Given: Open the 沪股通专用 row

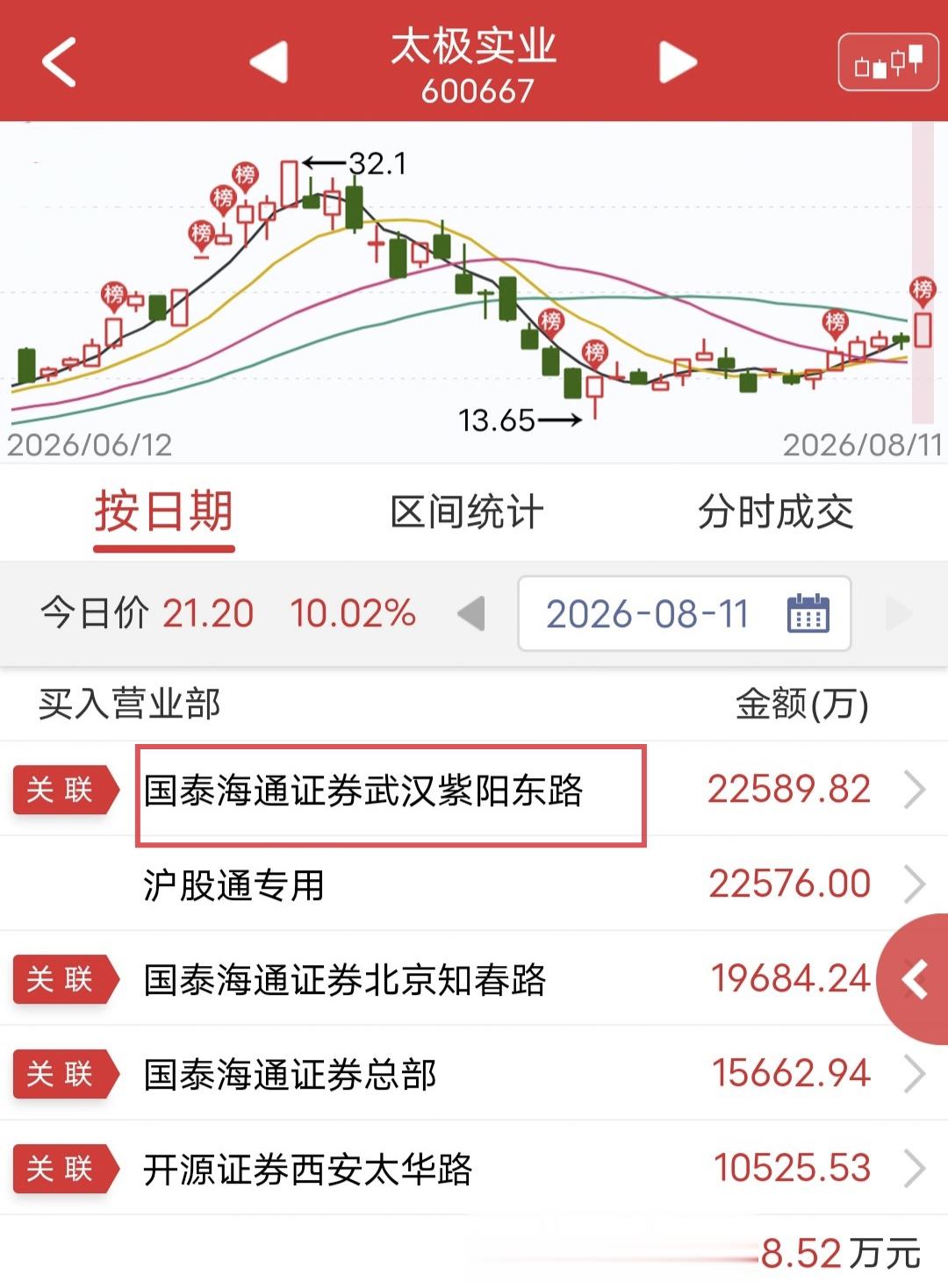Looking at the screenshot, I should 474,884.
